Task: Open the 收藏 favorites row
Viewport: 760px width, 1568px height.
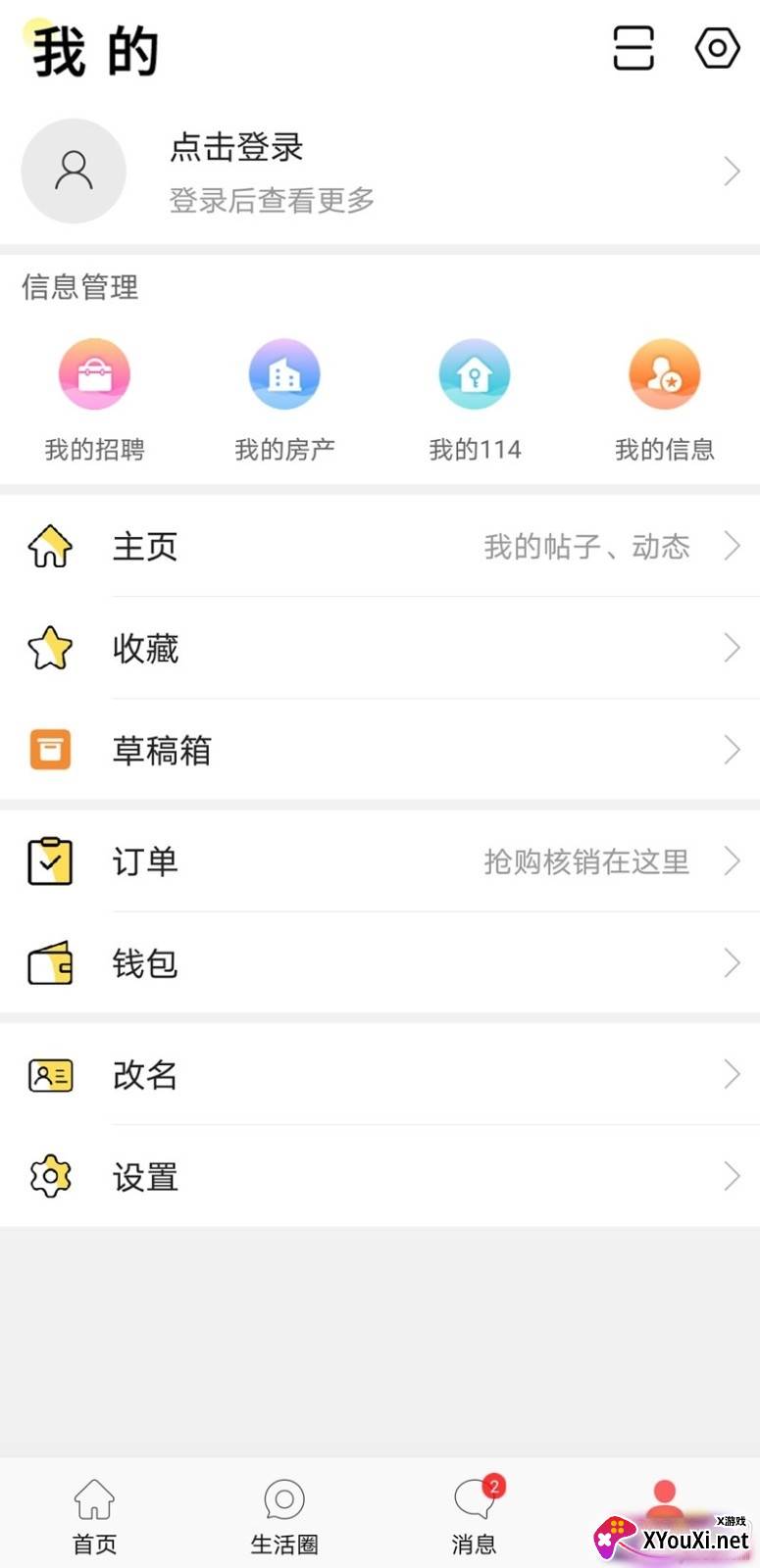Action: (380, 648)
